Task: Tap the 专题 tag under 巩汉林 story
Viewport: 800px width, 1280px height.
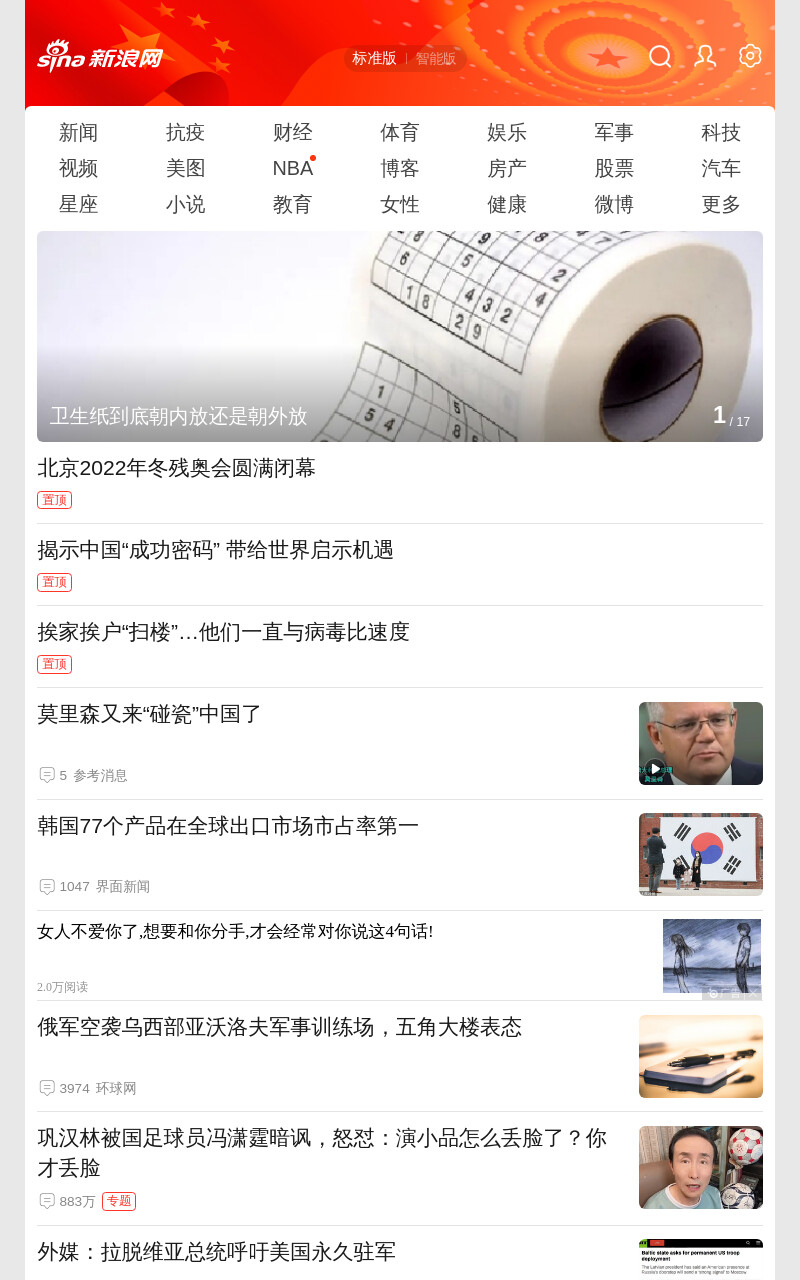Action: coord(119,1201)
